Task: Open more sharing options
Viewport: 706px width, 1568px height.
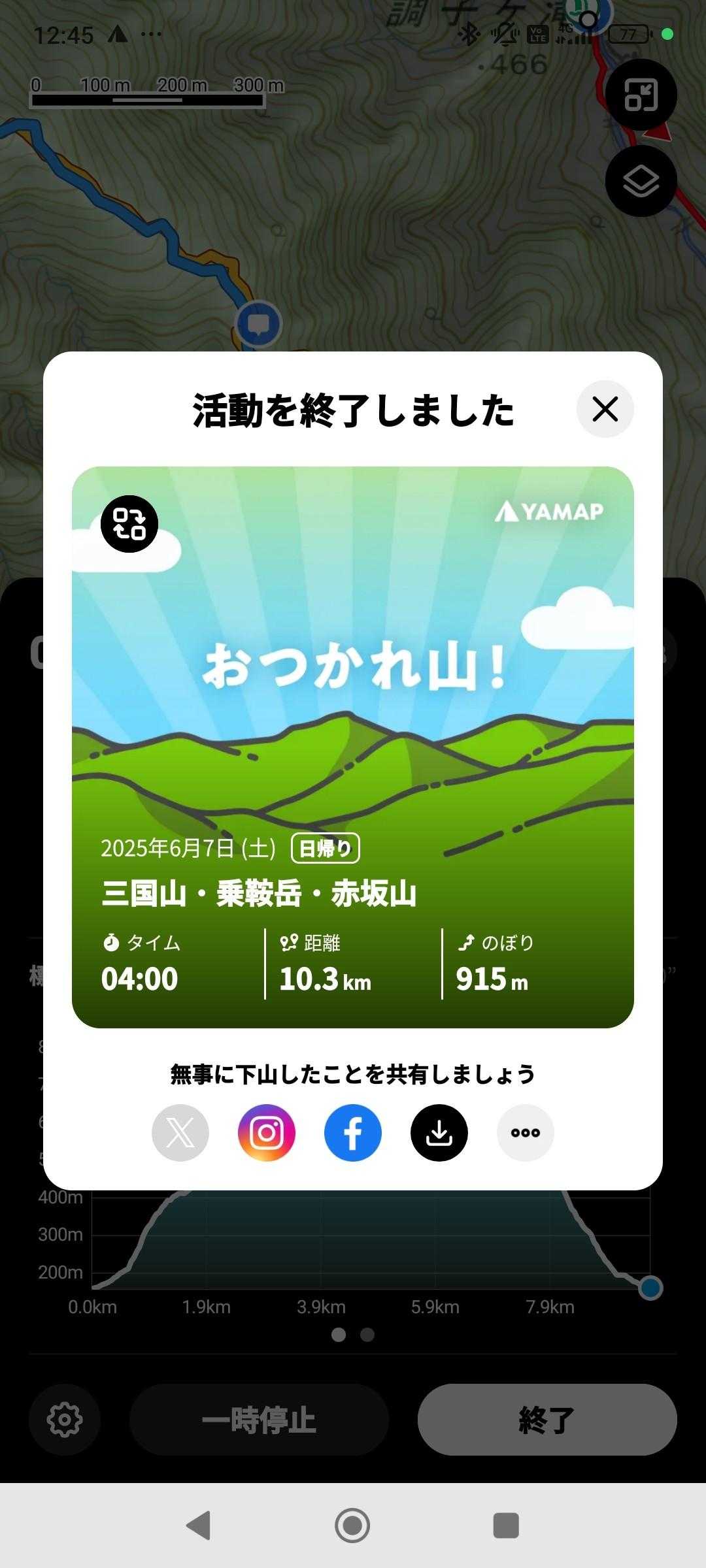Action: 526,1133
